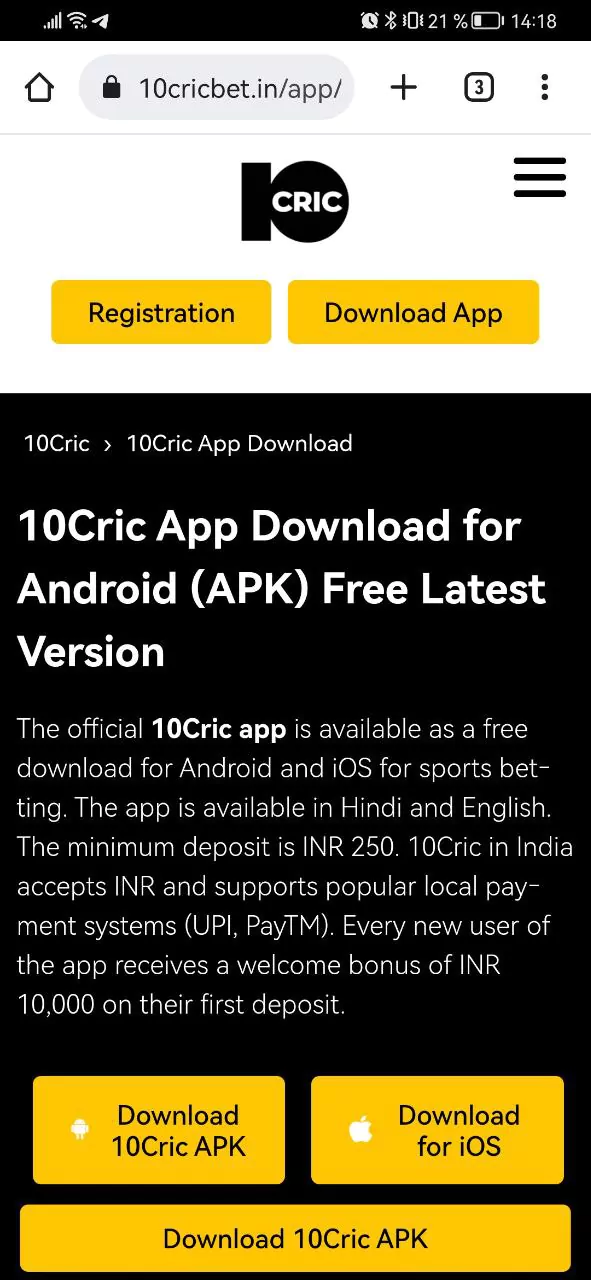Tap the 10Cric logo
The image size is (591, 1280).
point(295,201)
